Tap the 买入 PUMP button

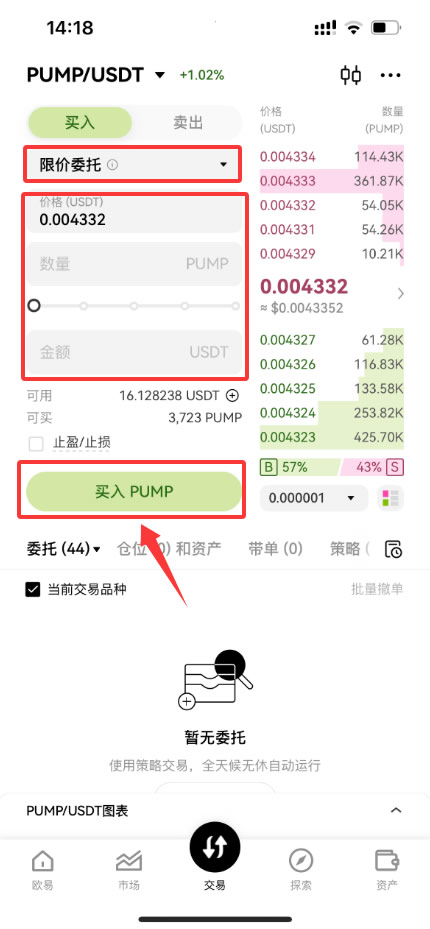coord(134,492)
